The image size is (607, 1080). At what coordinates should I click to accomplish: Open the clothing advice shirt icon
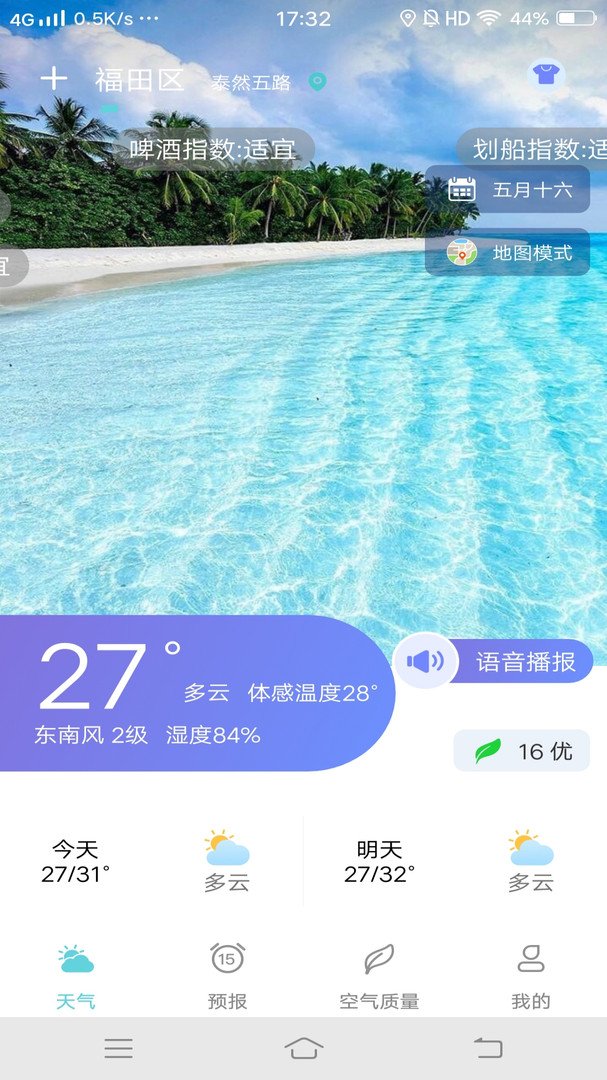click(x=545, y=74)
